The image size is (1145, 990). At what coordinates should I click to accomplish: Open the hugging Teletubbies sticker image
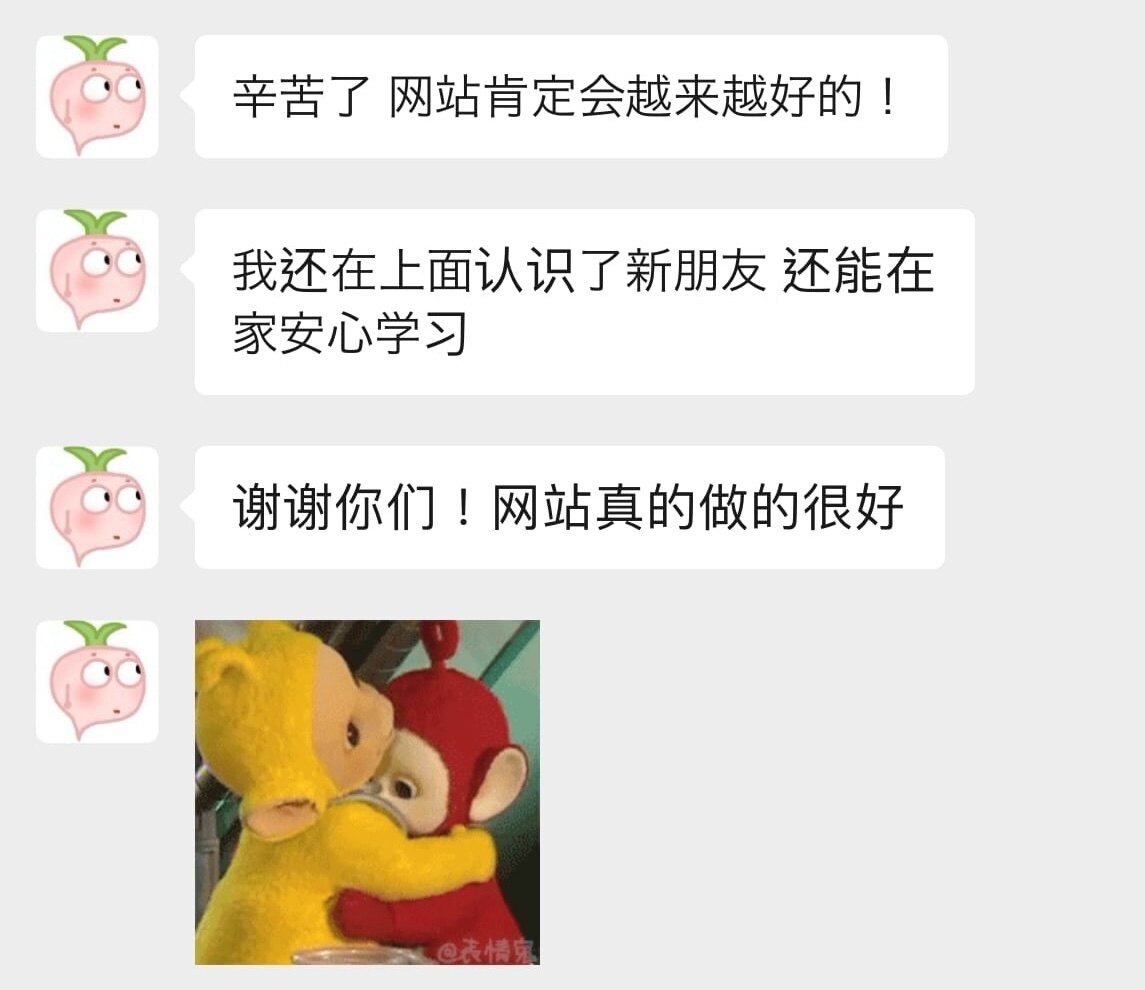[367, 792]
